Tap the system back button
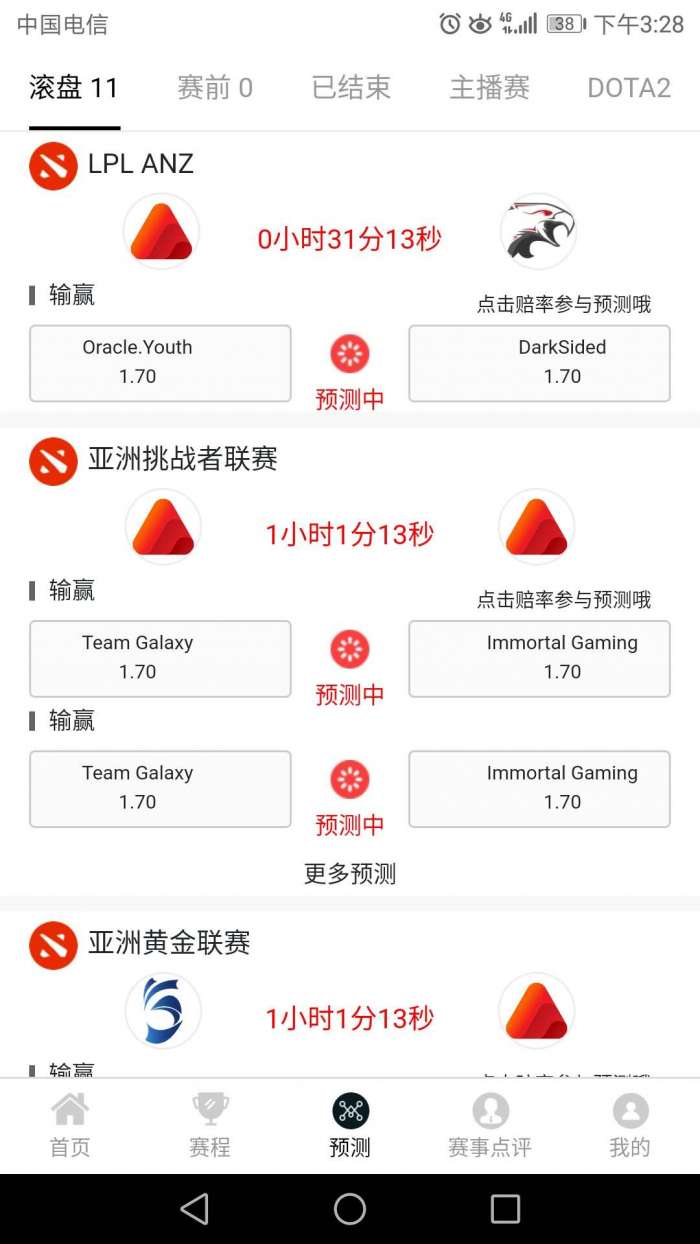 pos(194,1209)
